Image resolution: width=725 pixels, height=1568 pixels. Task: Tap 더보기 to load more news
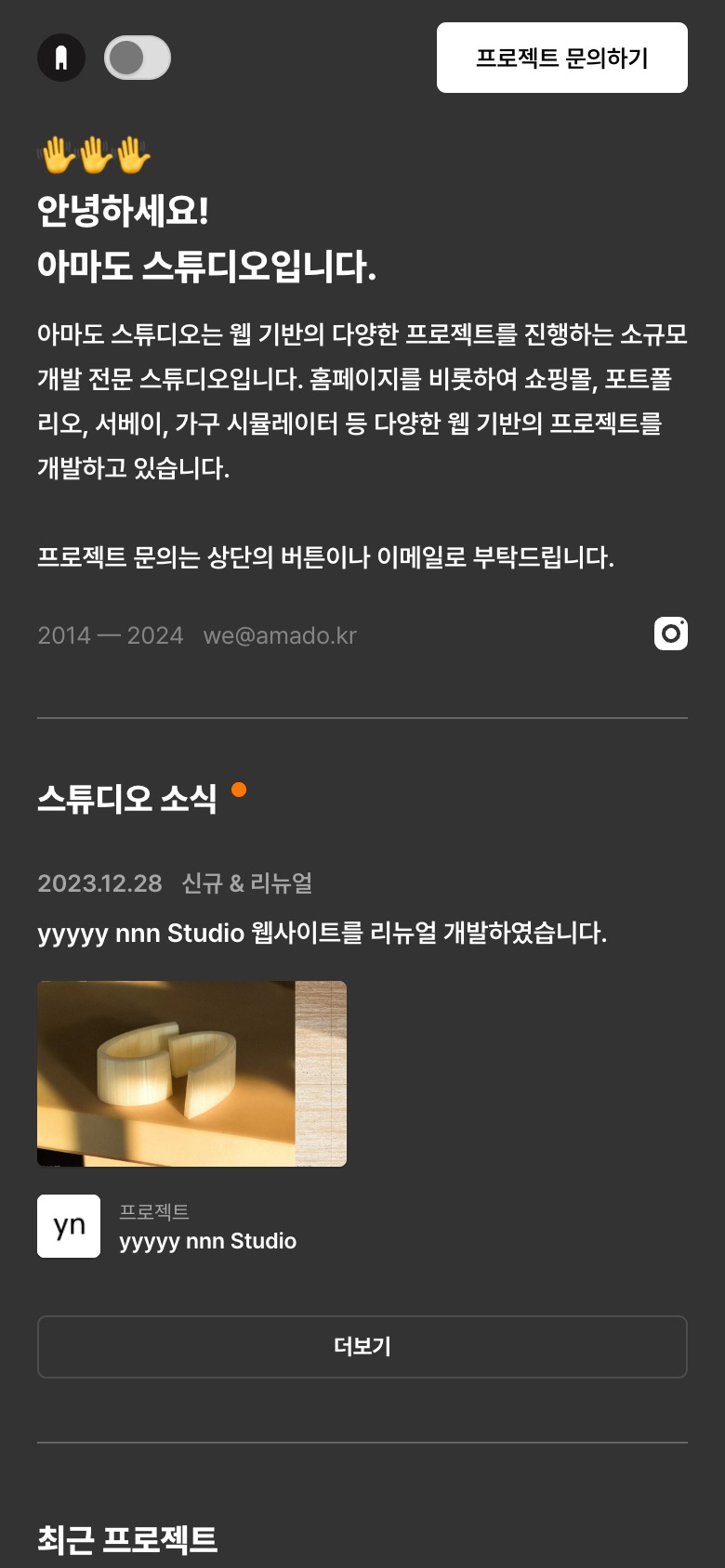point(362,1346)
